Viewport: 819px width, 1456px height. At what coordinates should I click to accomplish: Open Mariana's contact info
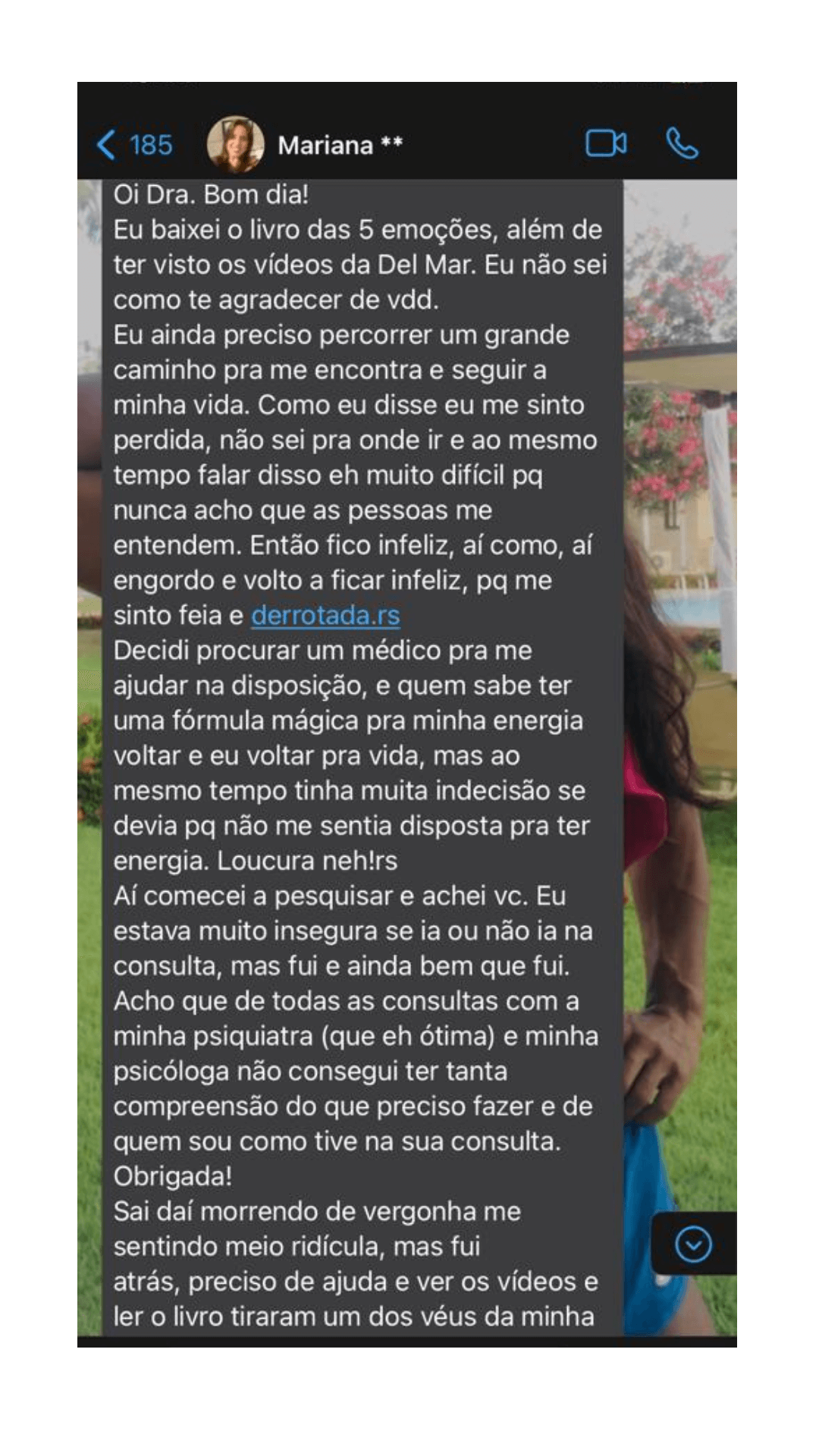tap(325, 144)
